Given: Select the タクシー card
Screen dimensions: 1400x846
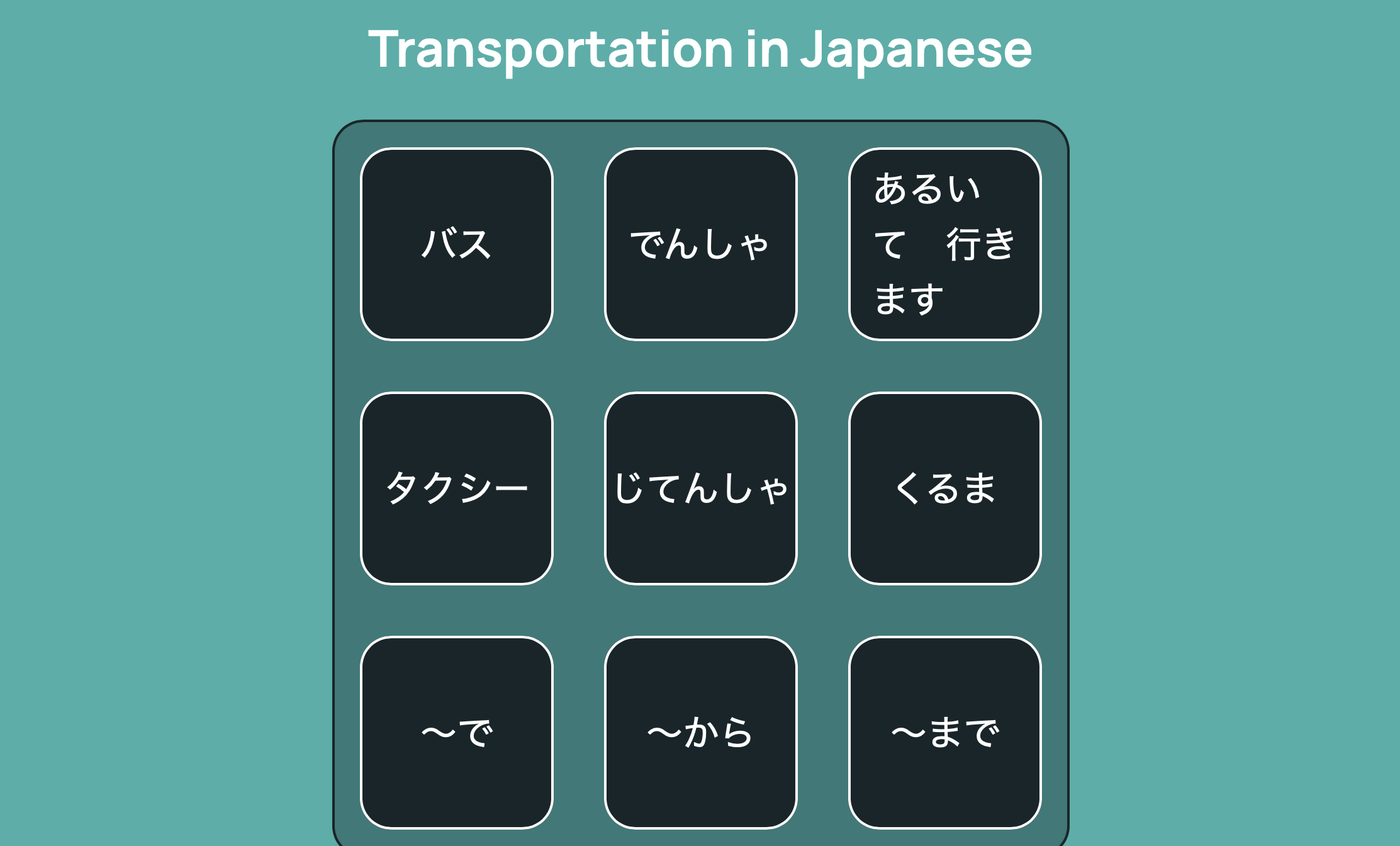Looking at the screenshot, I should click(x=456, y=488).
